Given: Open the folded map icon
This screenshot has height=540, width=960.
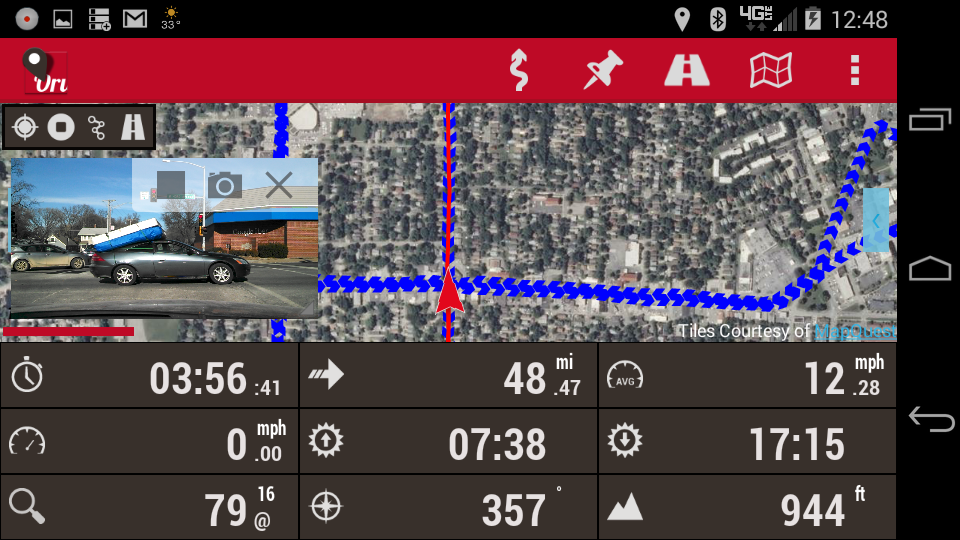Looking at the screenshot, I should point(771,70).
